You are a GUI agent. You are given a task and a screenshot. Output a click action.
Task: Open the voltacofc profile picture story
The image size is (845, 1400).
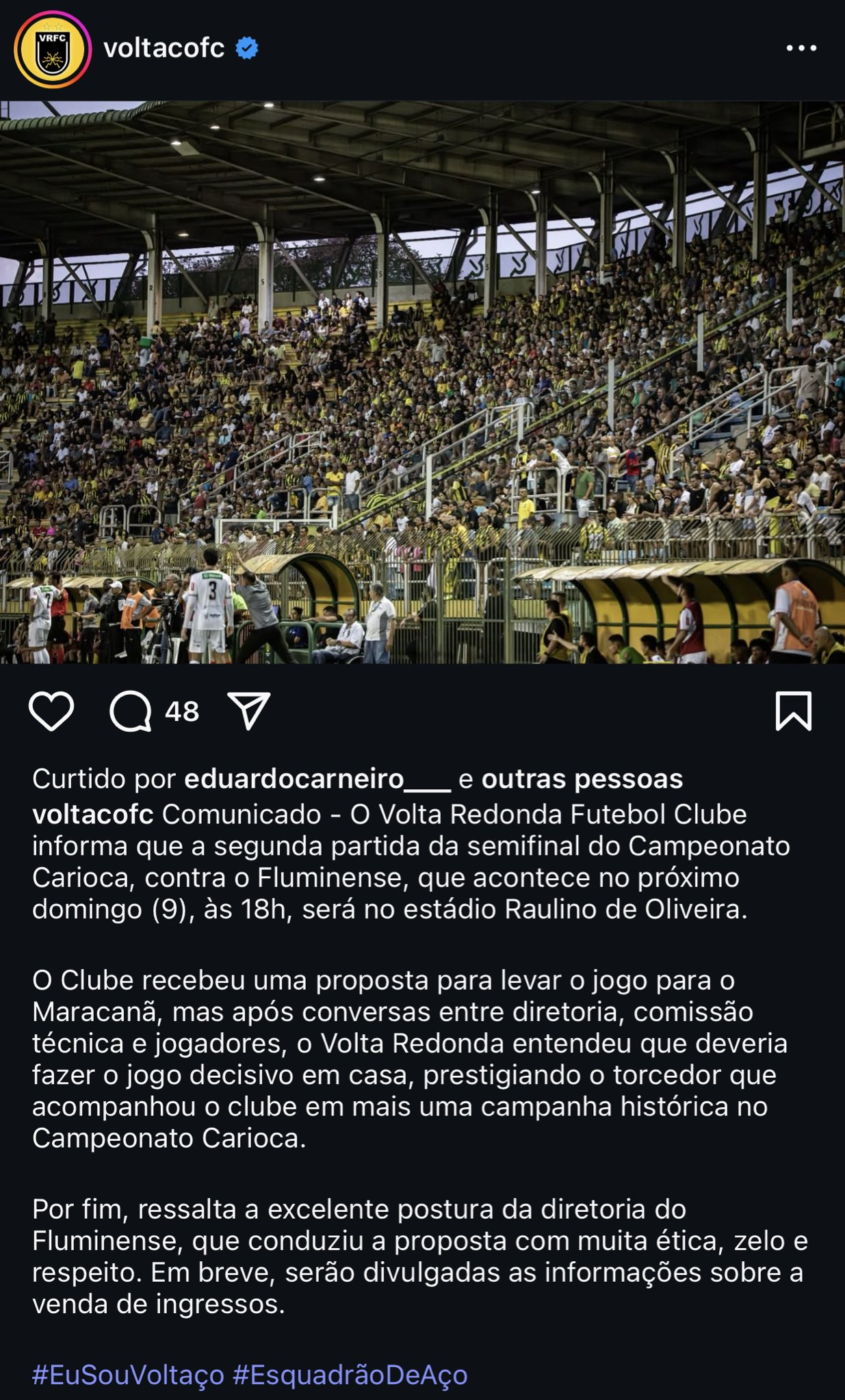tap(53, 49)
